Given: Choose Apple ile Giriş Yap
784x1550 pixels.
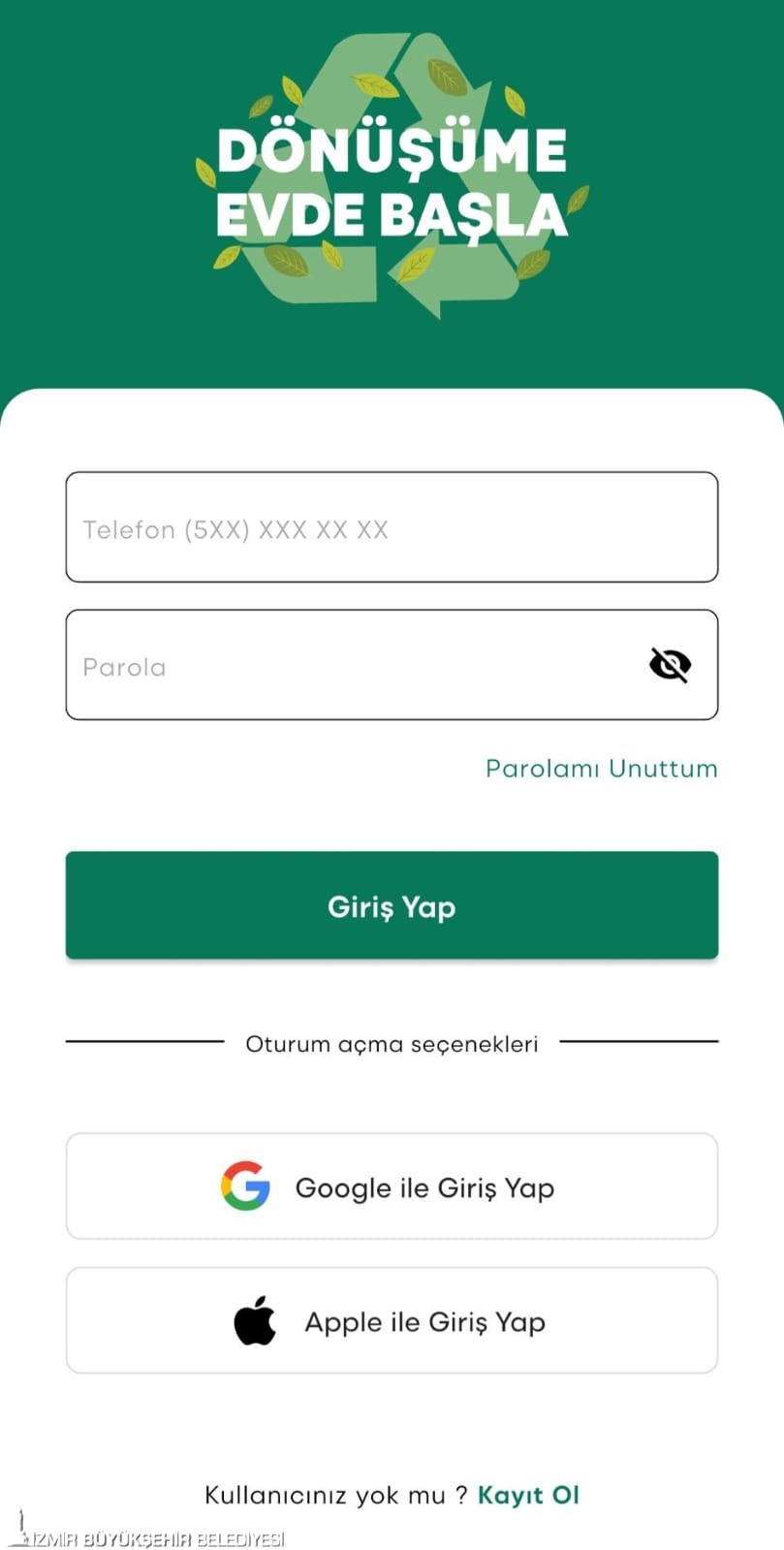Looking at the screenshot, I should pyautogui.click(x=392, y=1320).
